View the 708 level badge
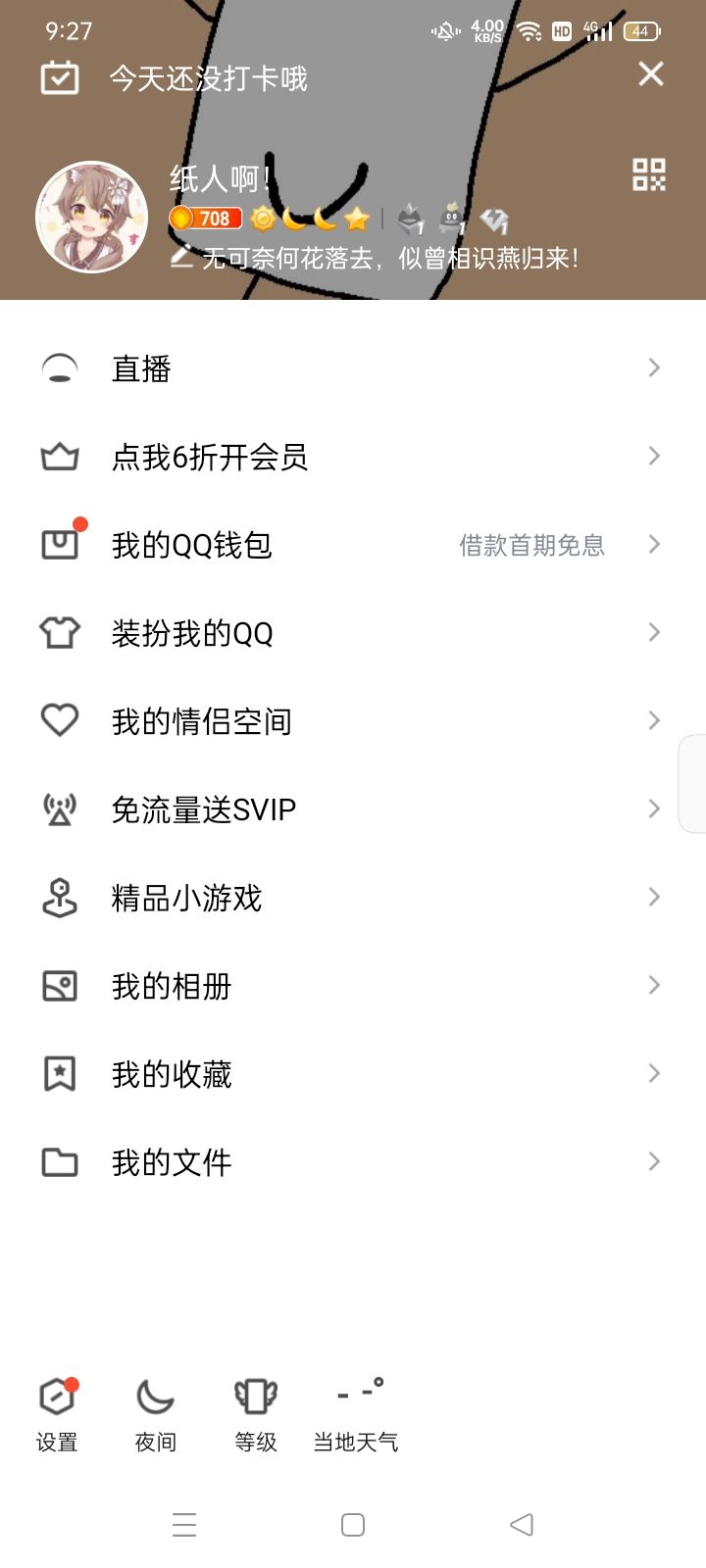 pyautogui.click(x=202, y=218)
